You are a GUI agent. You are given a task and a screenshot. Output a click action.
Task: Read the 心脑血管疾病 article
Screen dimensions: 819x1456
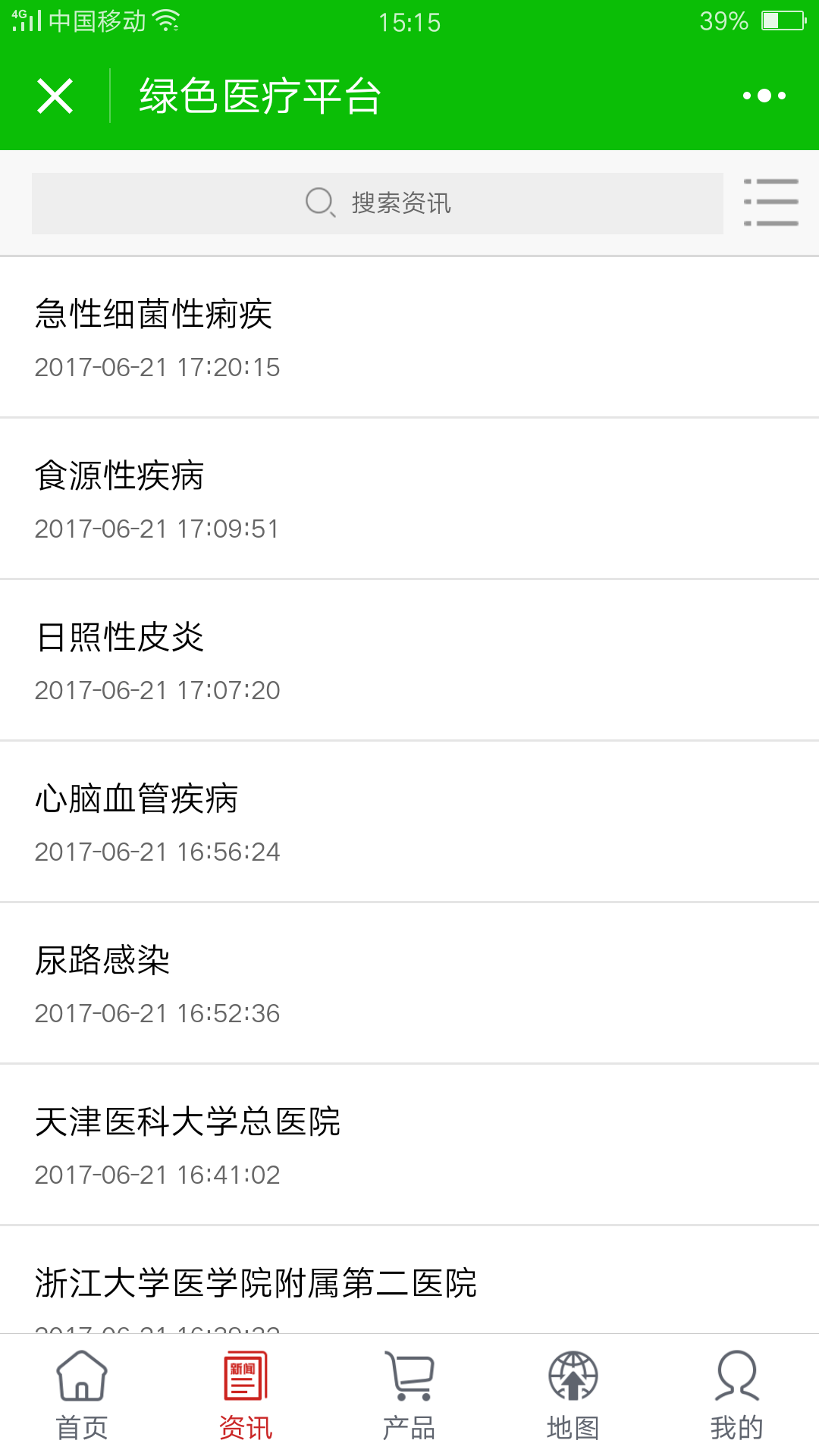click(409, 822)
